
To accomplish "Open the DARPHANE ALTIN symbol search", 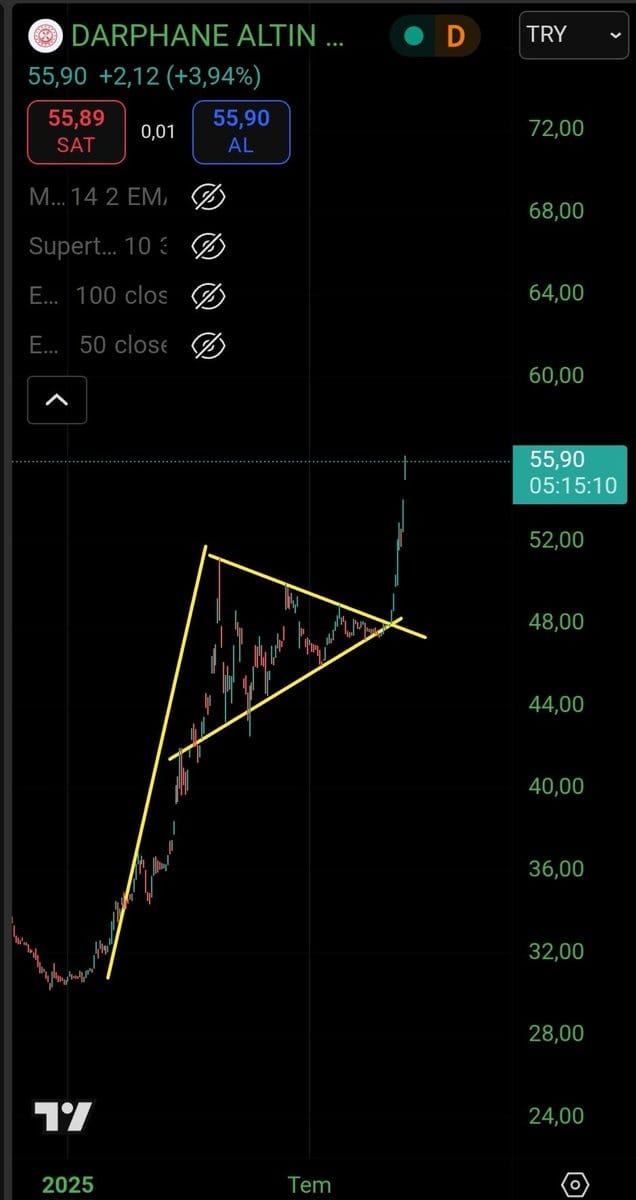I will (x=205, y=37).
